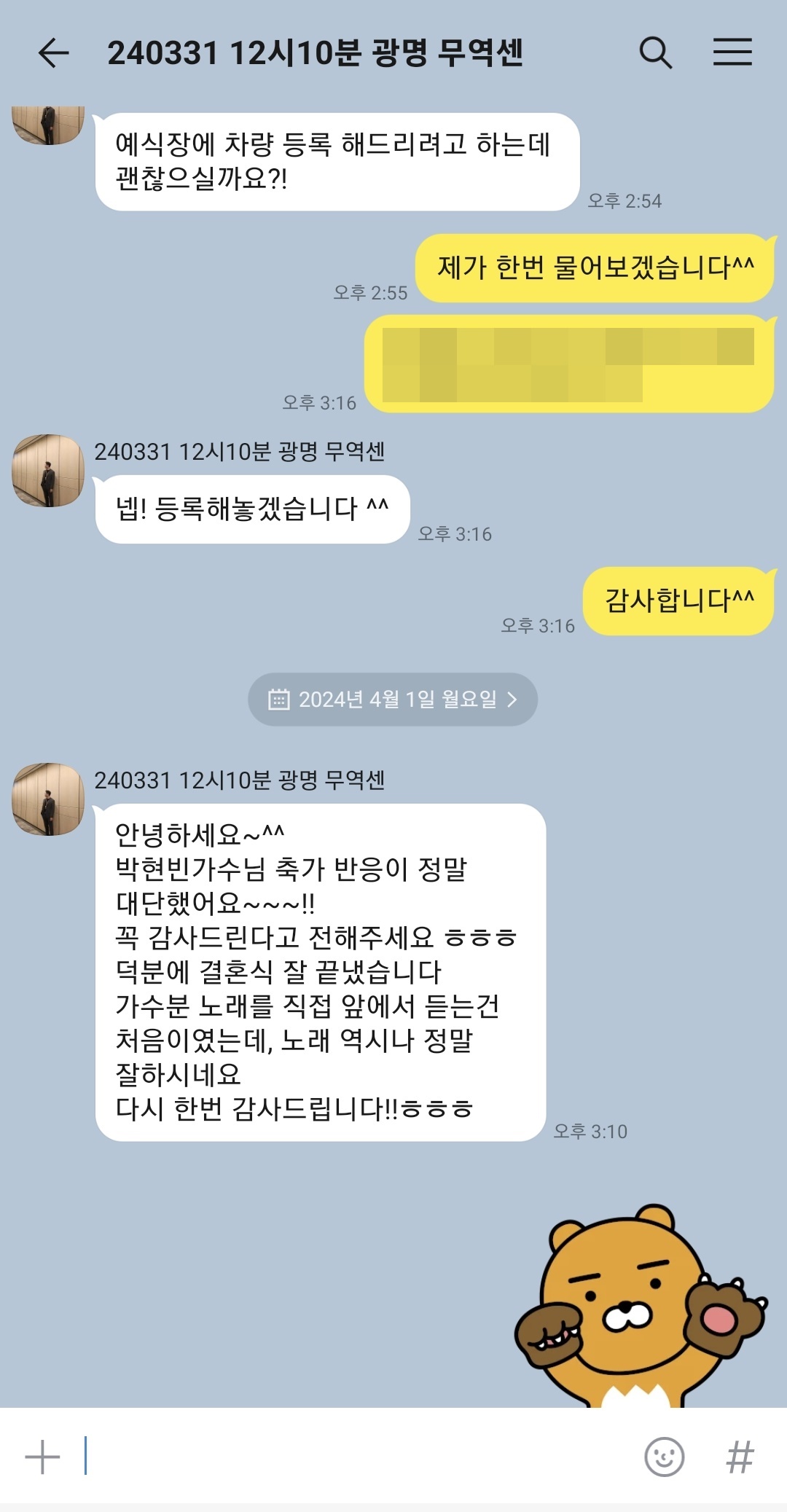The image size is (787, 1512).
Task: Tap the hashtag search icon
Action: pos(740,1457)
